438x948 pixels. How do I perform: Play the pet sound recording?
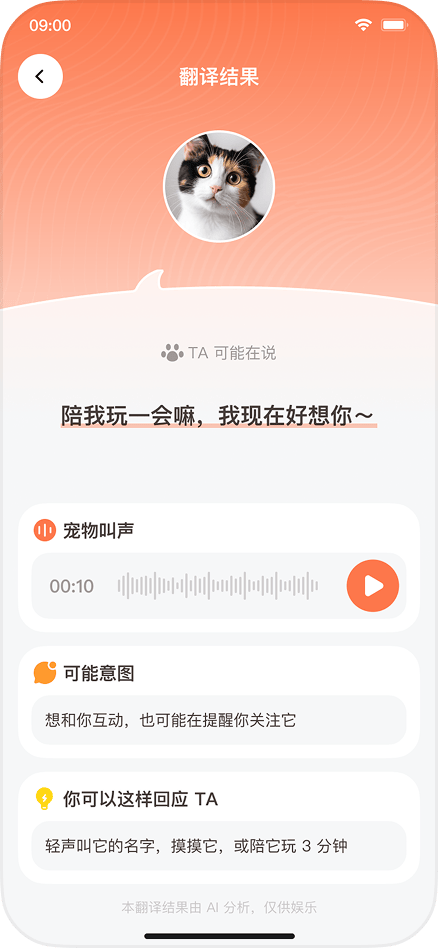pyautogui.click(x=373, y=586)
